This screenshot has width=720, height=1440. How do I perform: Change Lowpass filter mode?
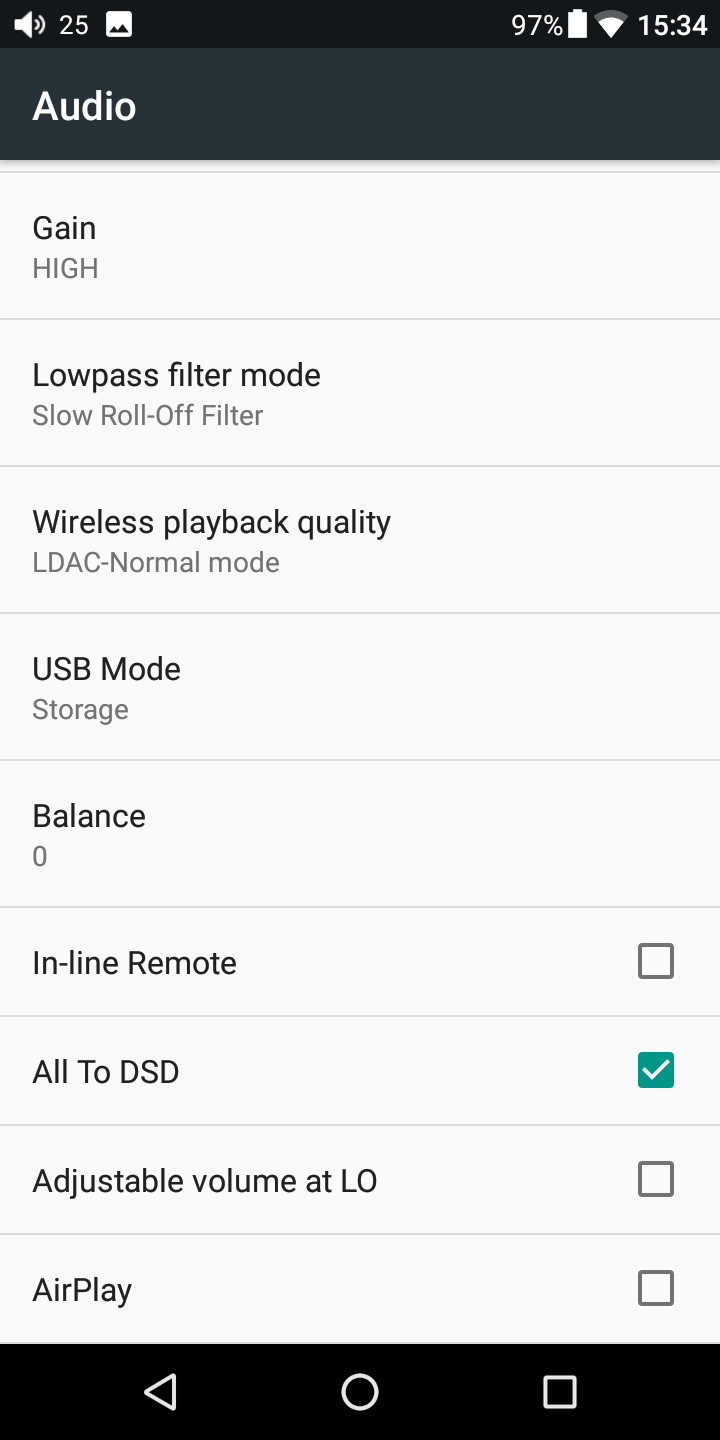[x=360, y=393]
